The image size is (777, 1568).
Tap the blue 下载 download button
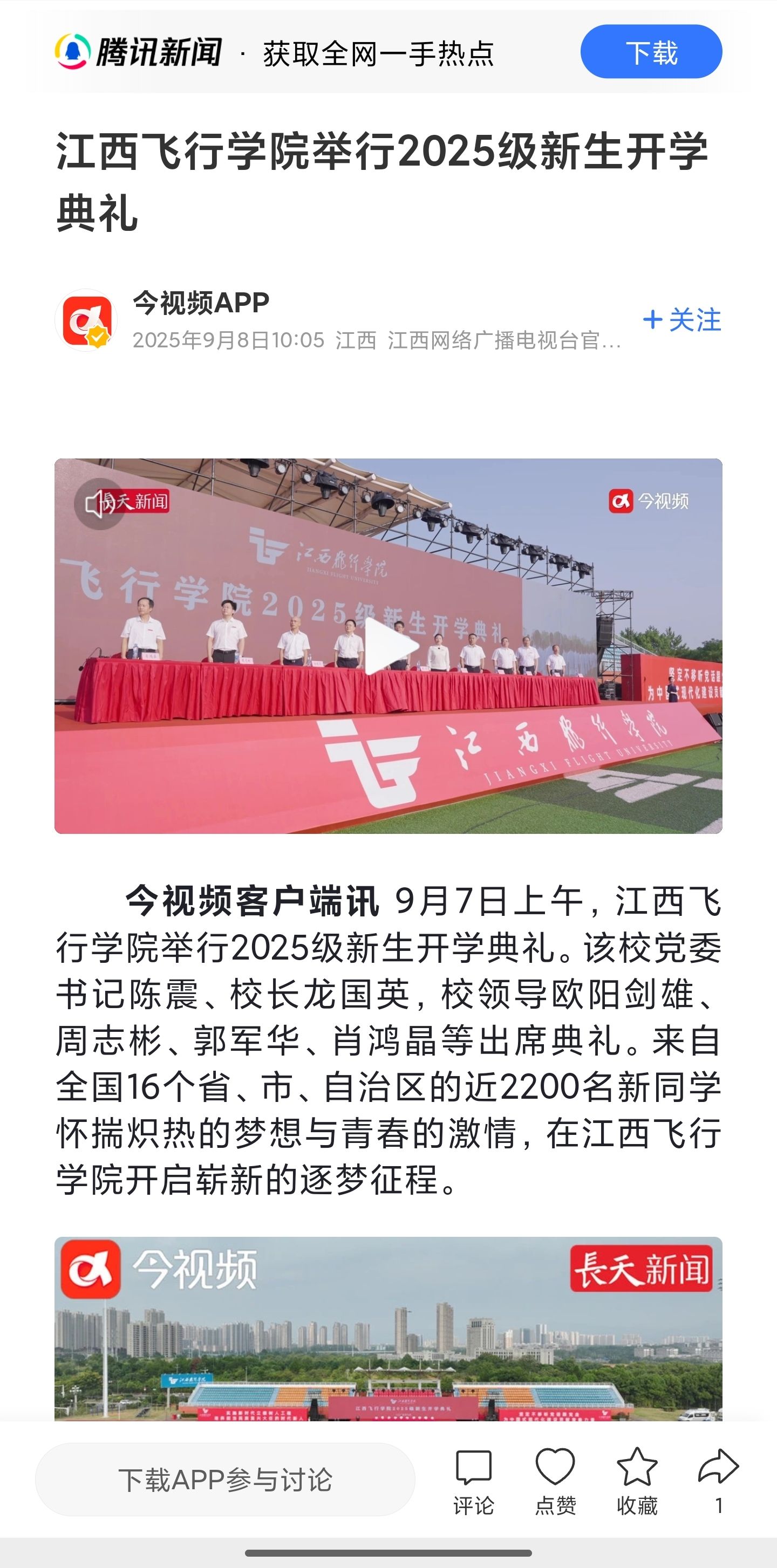click(651, 52)
